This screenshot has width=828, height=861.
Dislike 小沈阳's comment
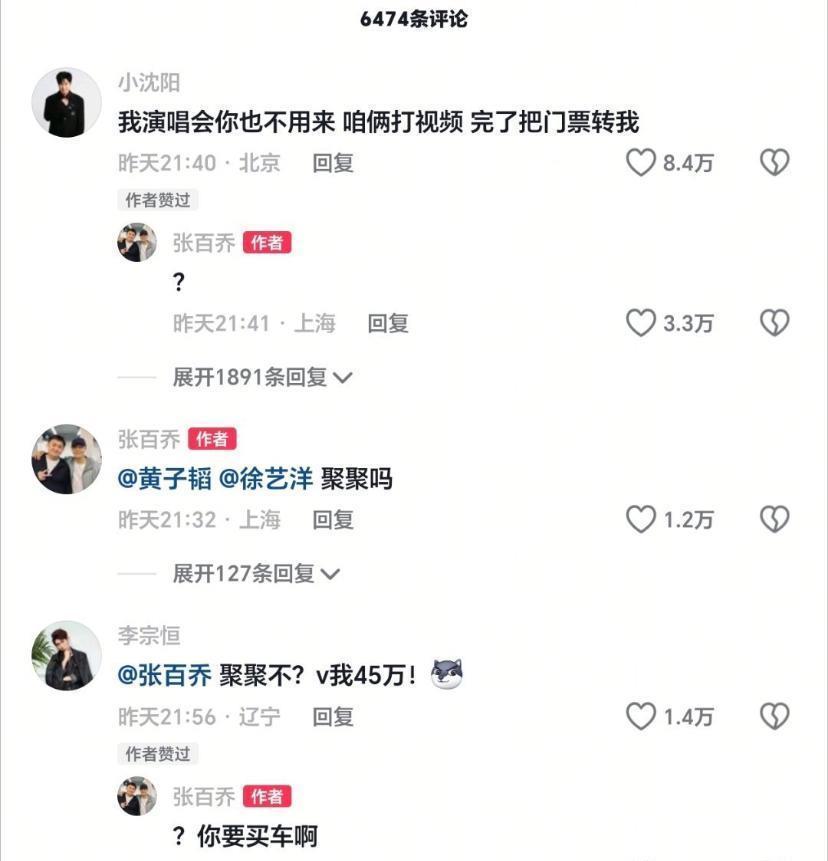[x=775, y=163]
